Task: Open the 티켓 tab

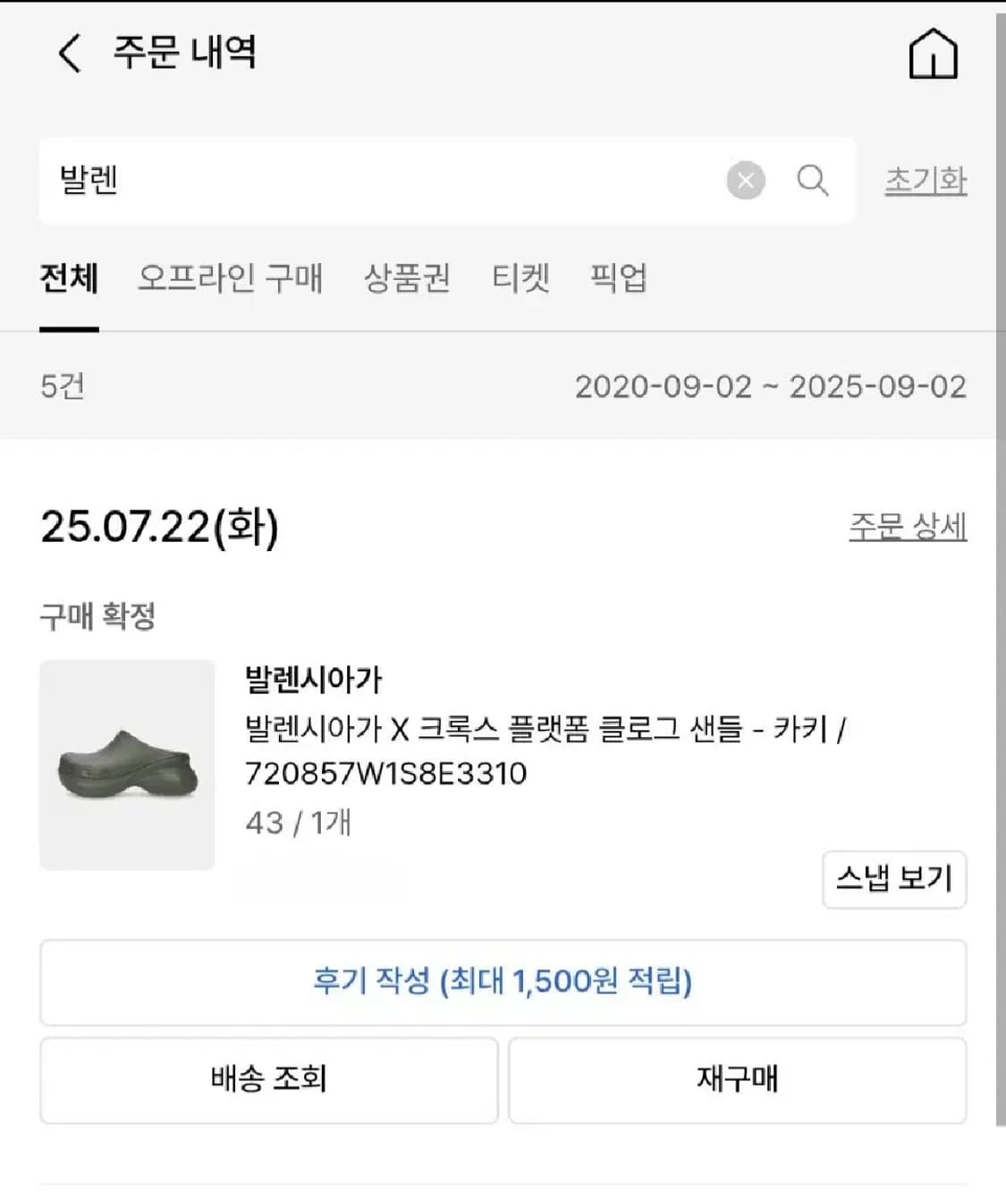Action: pyautogui.click(x=521, y=279)
